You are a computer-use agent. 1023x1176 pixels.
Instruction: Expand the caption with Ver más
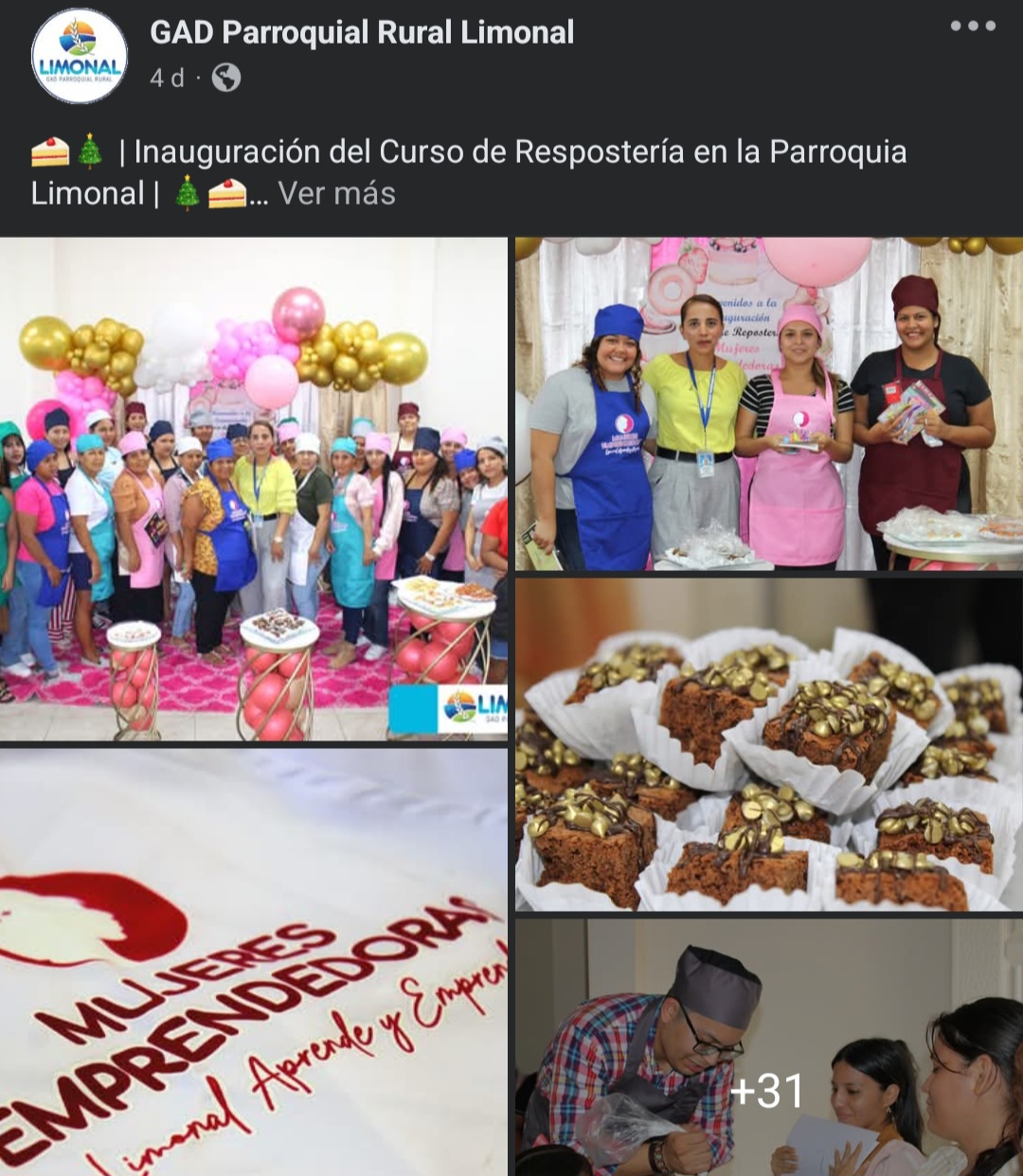[336, 194]
